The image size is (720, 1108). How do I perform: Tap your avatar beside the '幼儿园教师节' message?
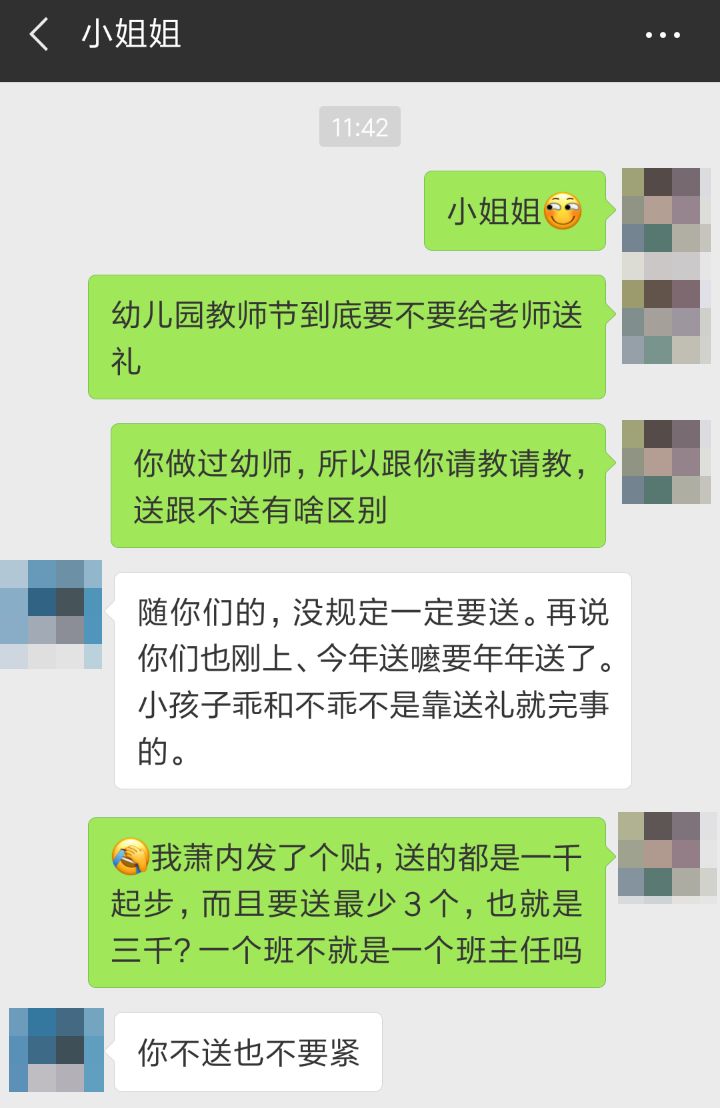click(x=664, y=310)
